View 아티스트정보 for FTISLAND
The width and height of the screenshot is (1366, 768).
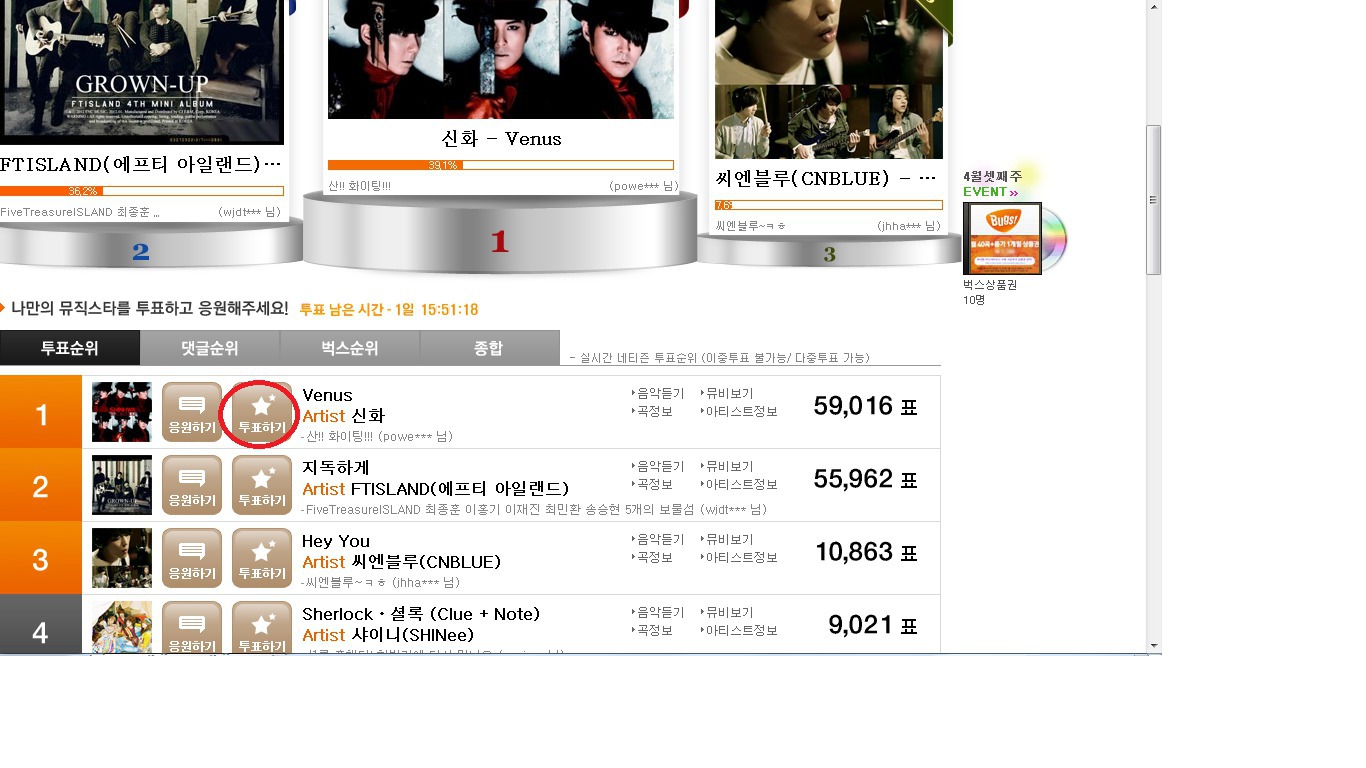[742, 485]
